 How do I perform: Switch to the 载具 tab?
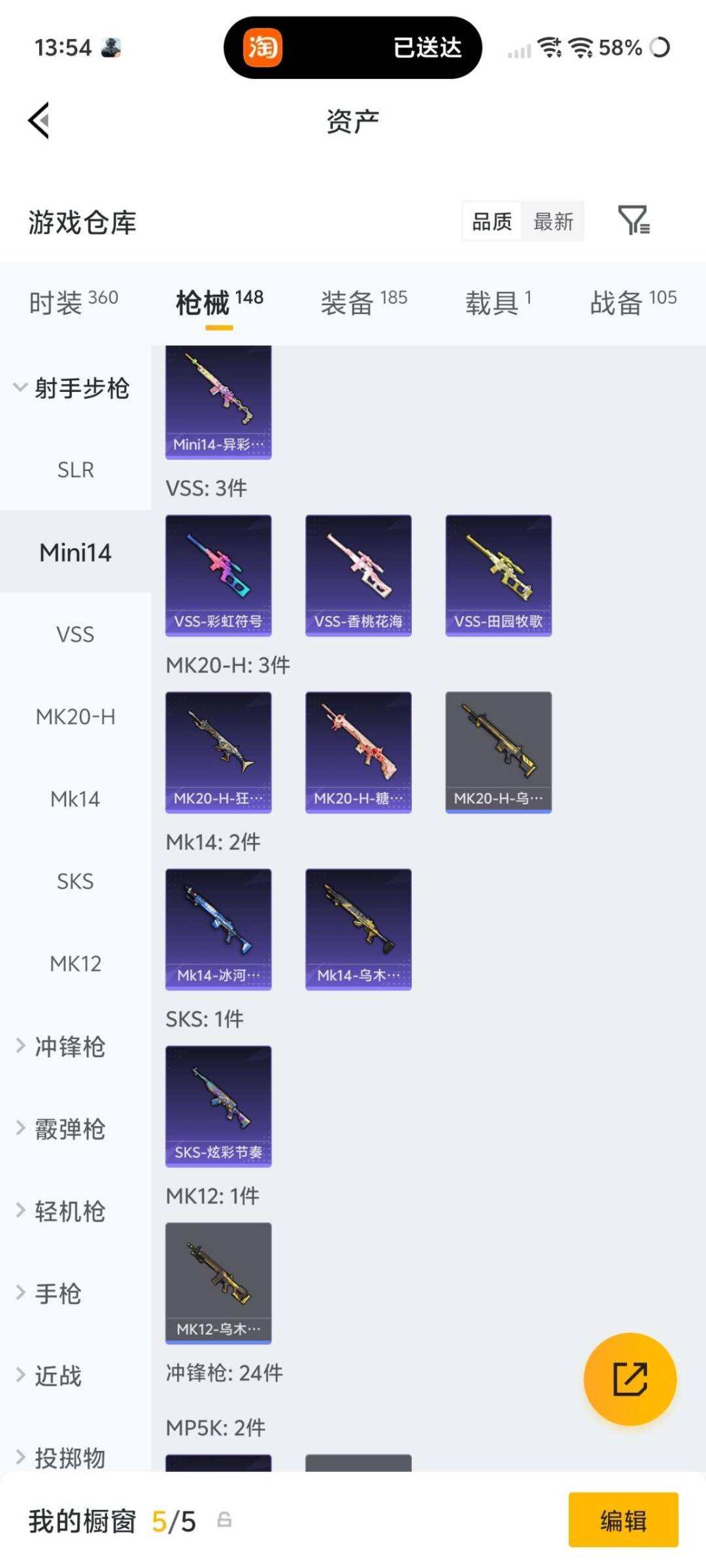[498, 302]
